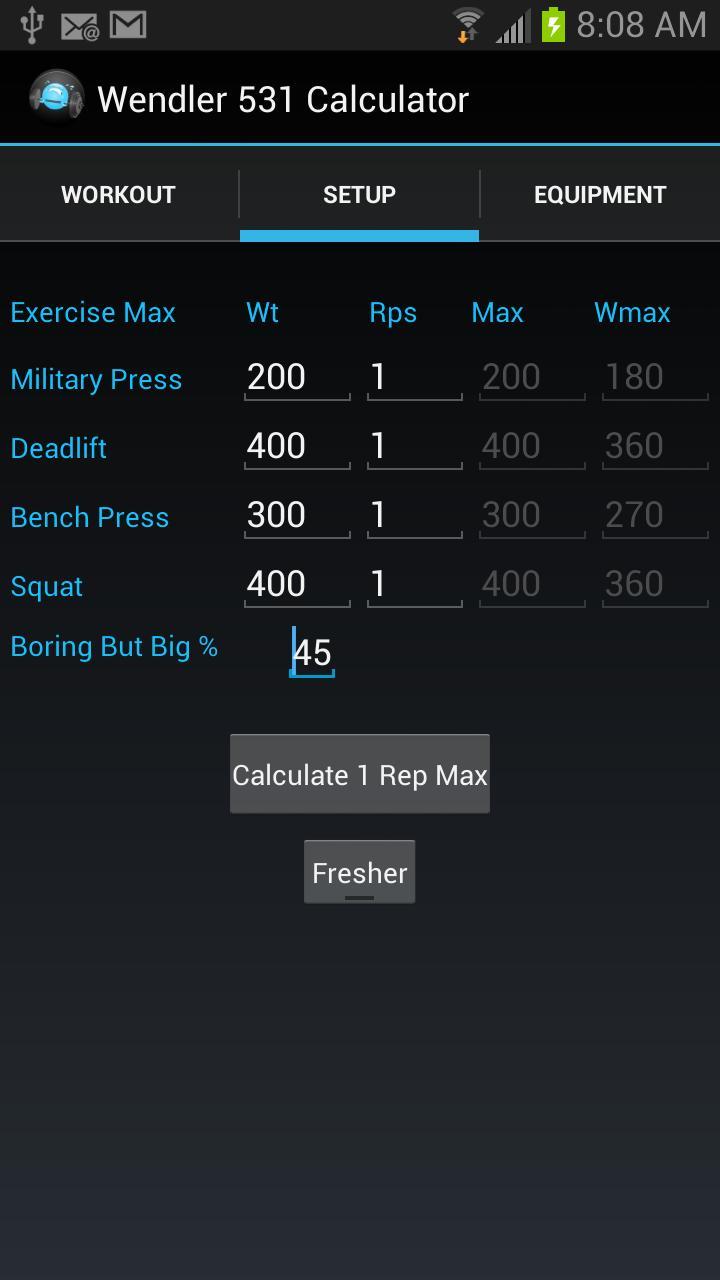Image resolution: width=720 pixels, height=1280 pixels.
Task: Click the Exercise Max column header
Action: (92, 312)
